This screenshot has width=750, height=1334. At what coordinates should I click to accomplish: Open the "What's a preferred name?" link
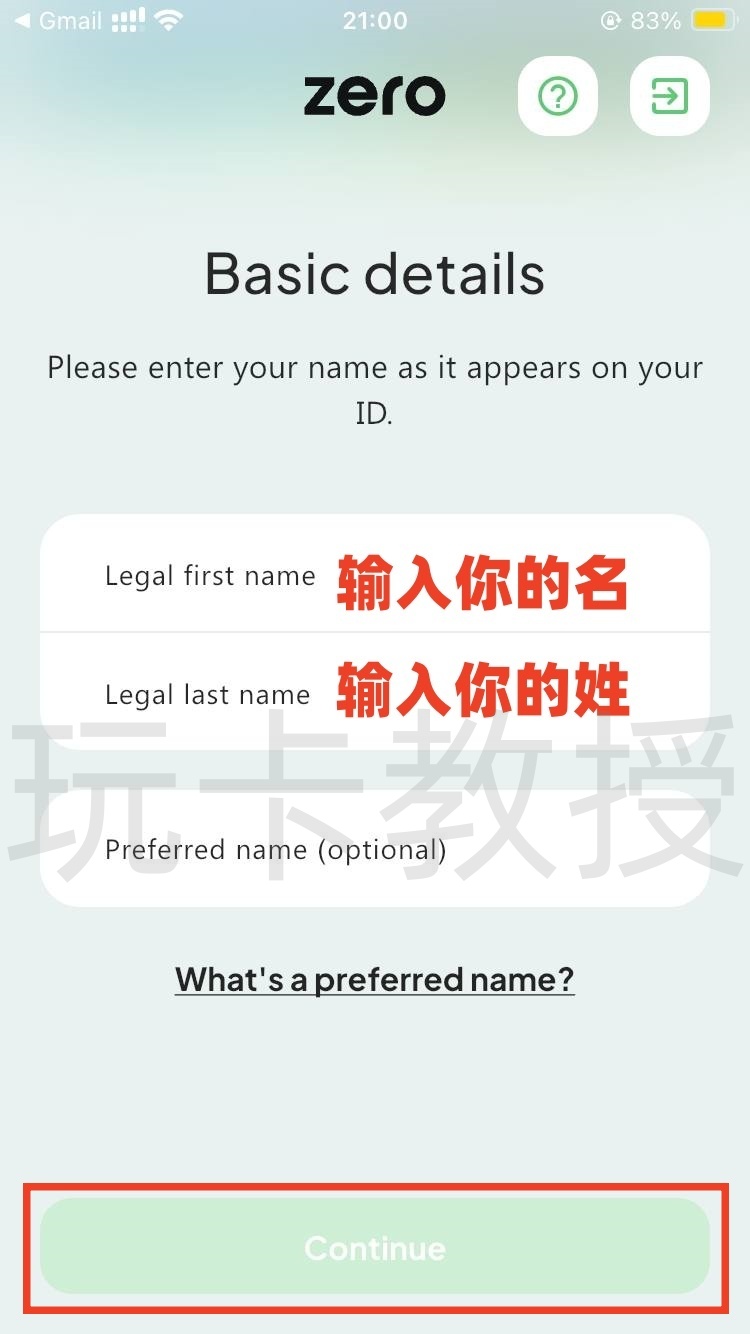[x=374, y=978]
